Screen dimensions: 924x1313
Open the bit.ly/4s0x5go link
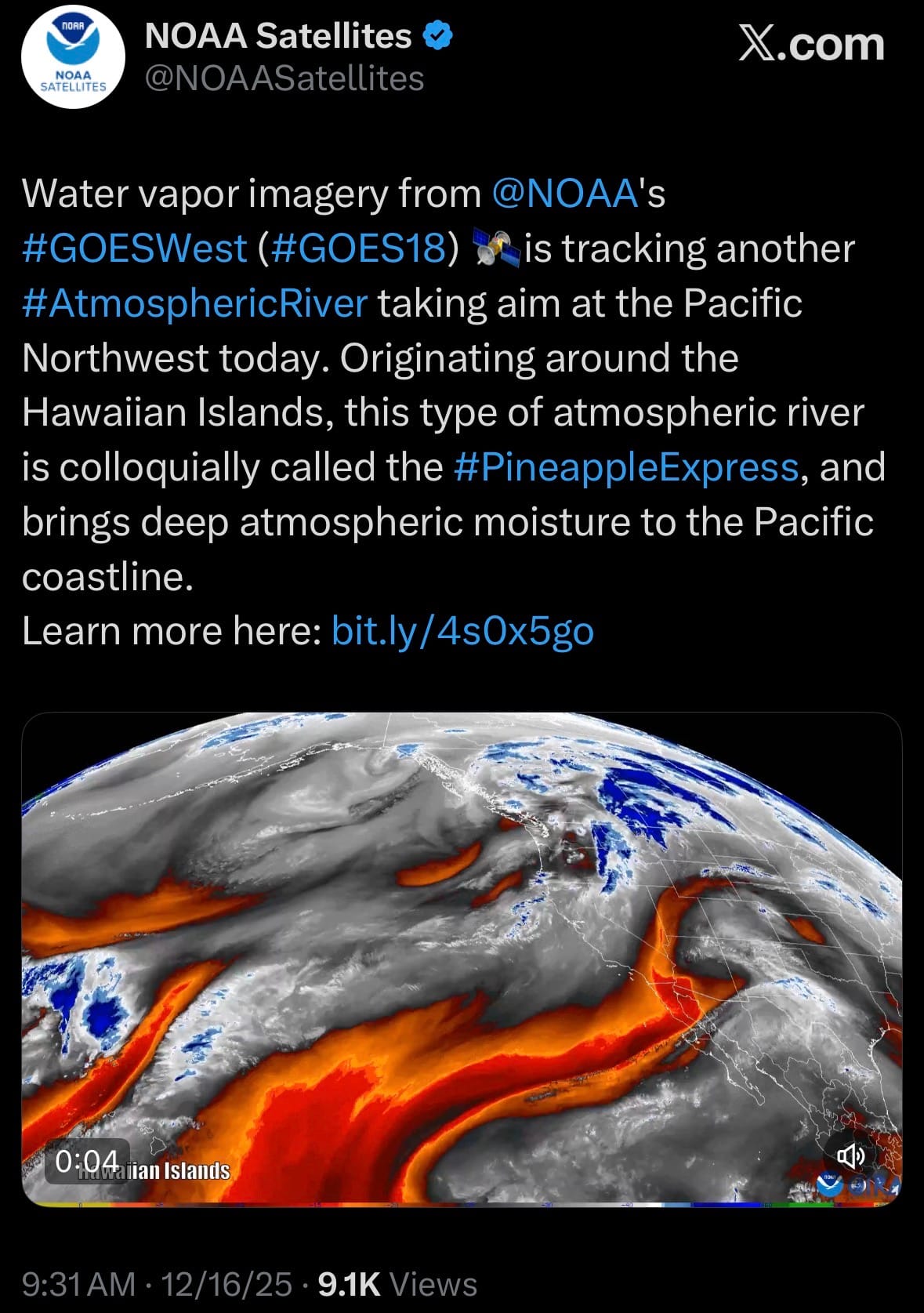pyautogui.click(x=462, y=631)
